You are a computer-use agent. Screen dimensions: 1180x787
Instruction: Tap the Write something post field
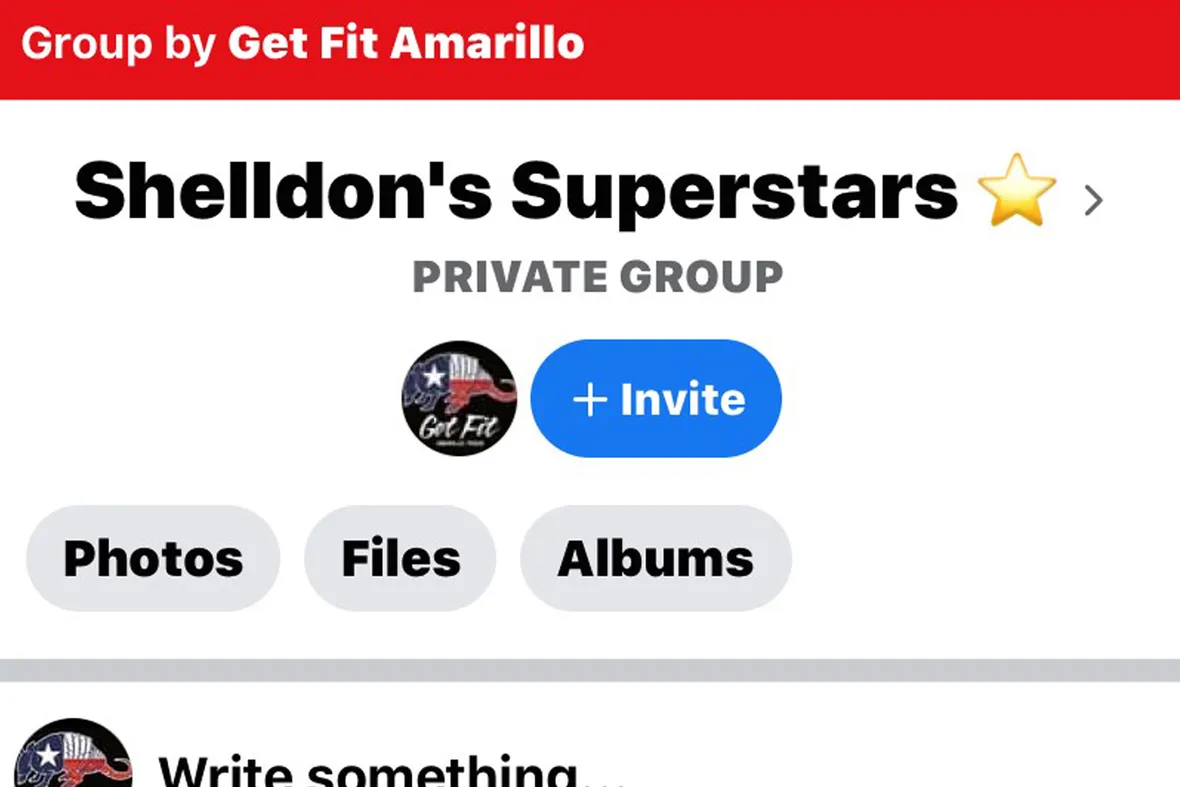(x=390, y=770)
